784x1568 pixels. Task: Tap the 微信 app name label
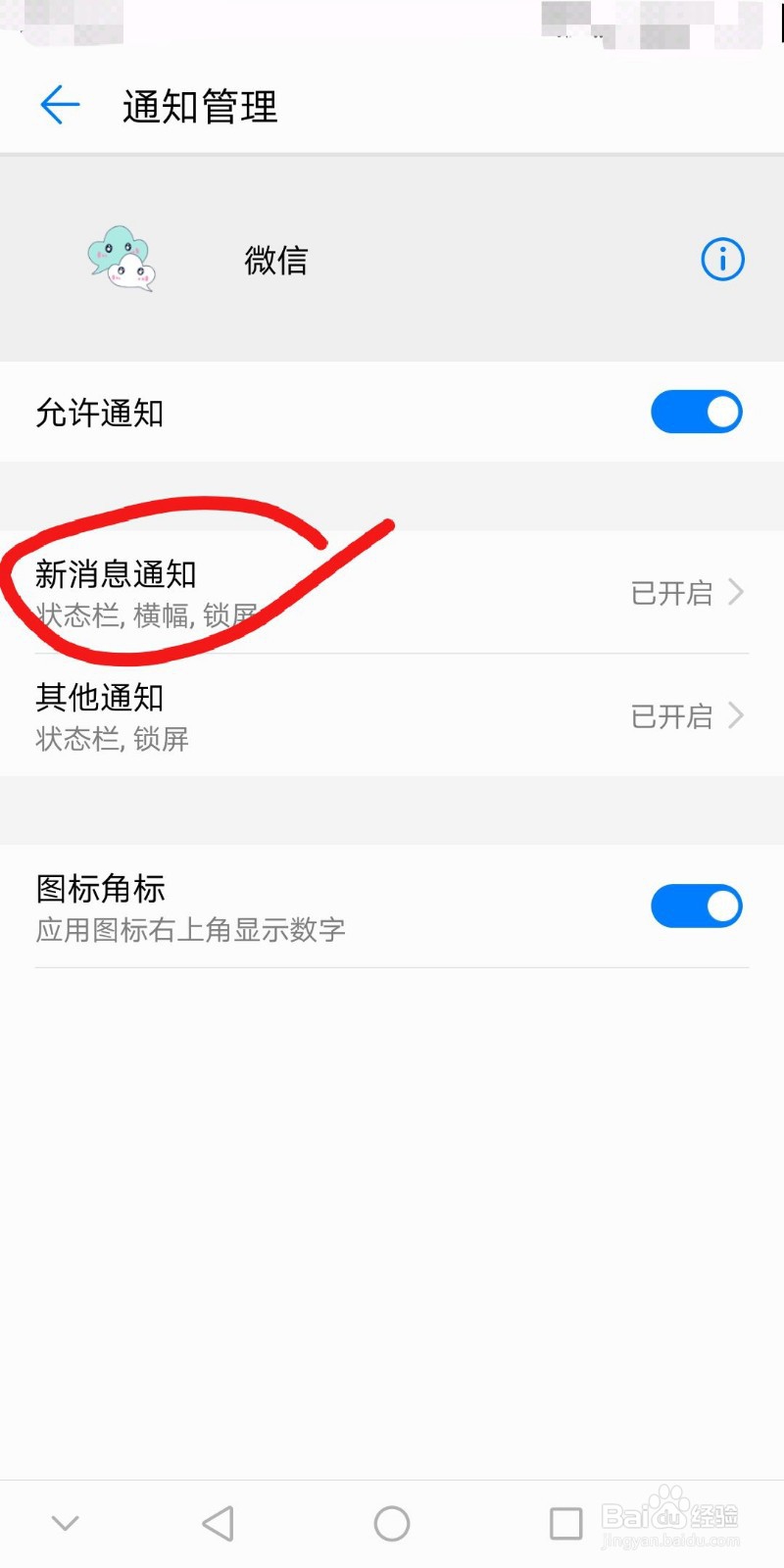(276, 260)
